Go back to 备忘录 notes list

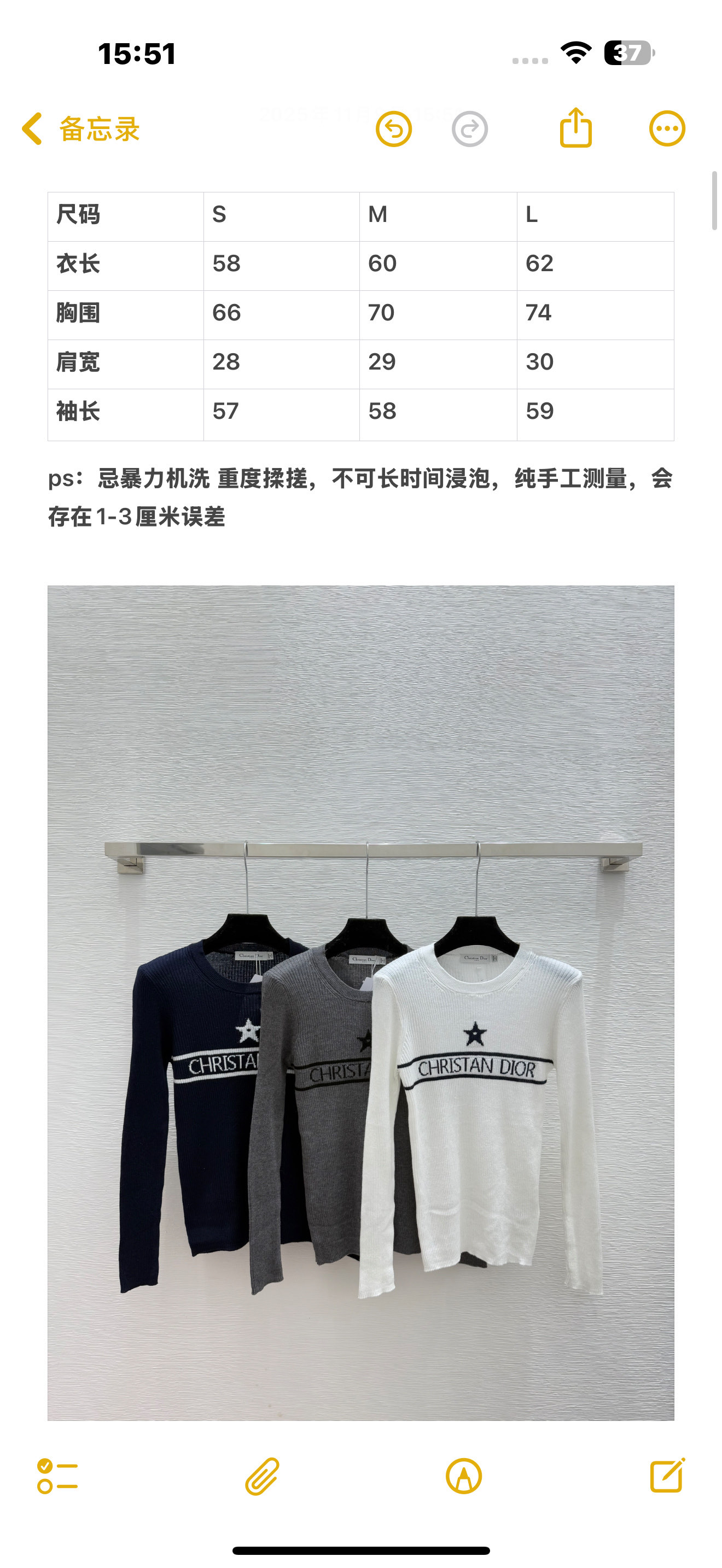(x=80, y=129)
